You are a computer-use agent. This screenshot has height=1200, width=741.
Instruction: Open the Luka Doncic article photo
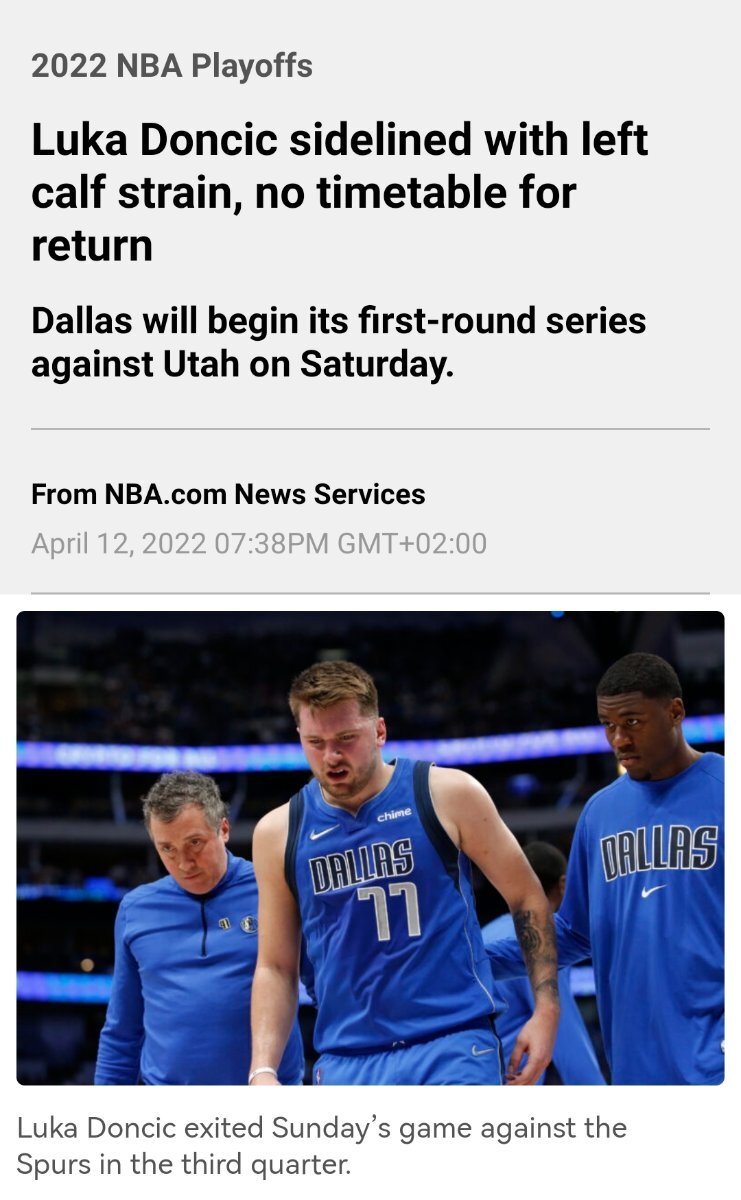[370, 848]
